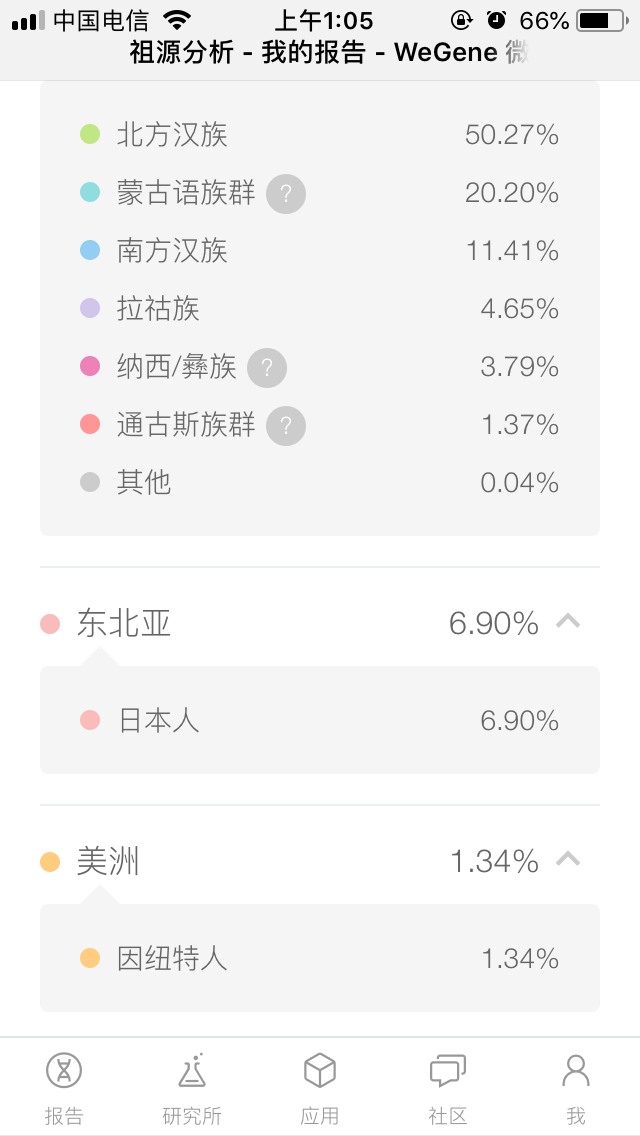Go to the 应用 tab
The height and width of the screenshot is (1136, 640).
(320, 1088)
